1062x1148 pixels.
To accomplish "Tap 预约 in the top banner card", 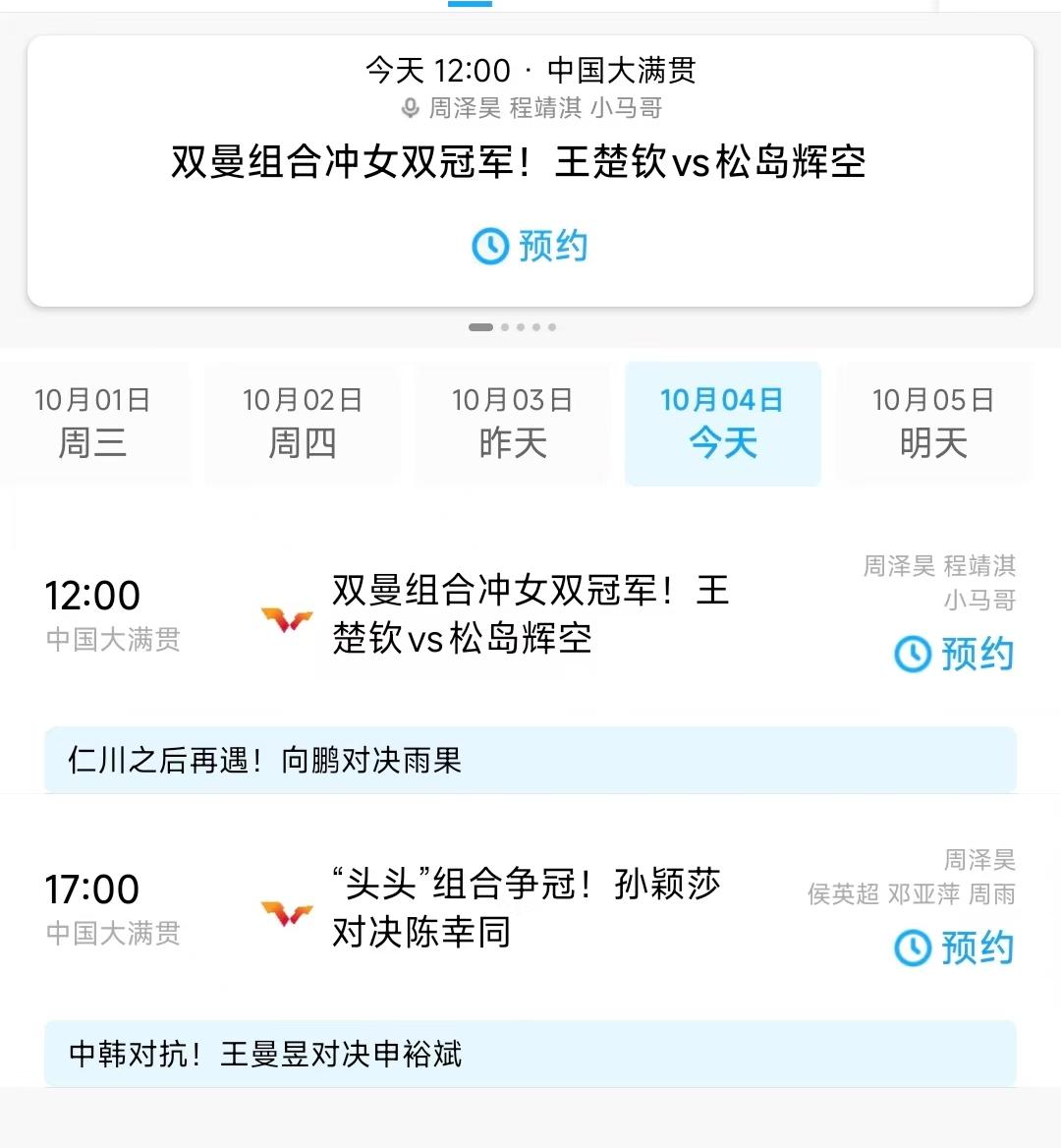I will (531, 246).
